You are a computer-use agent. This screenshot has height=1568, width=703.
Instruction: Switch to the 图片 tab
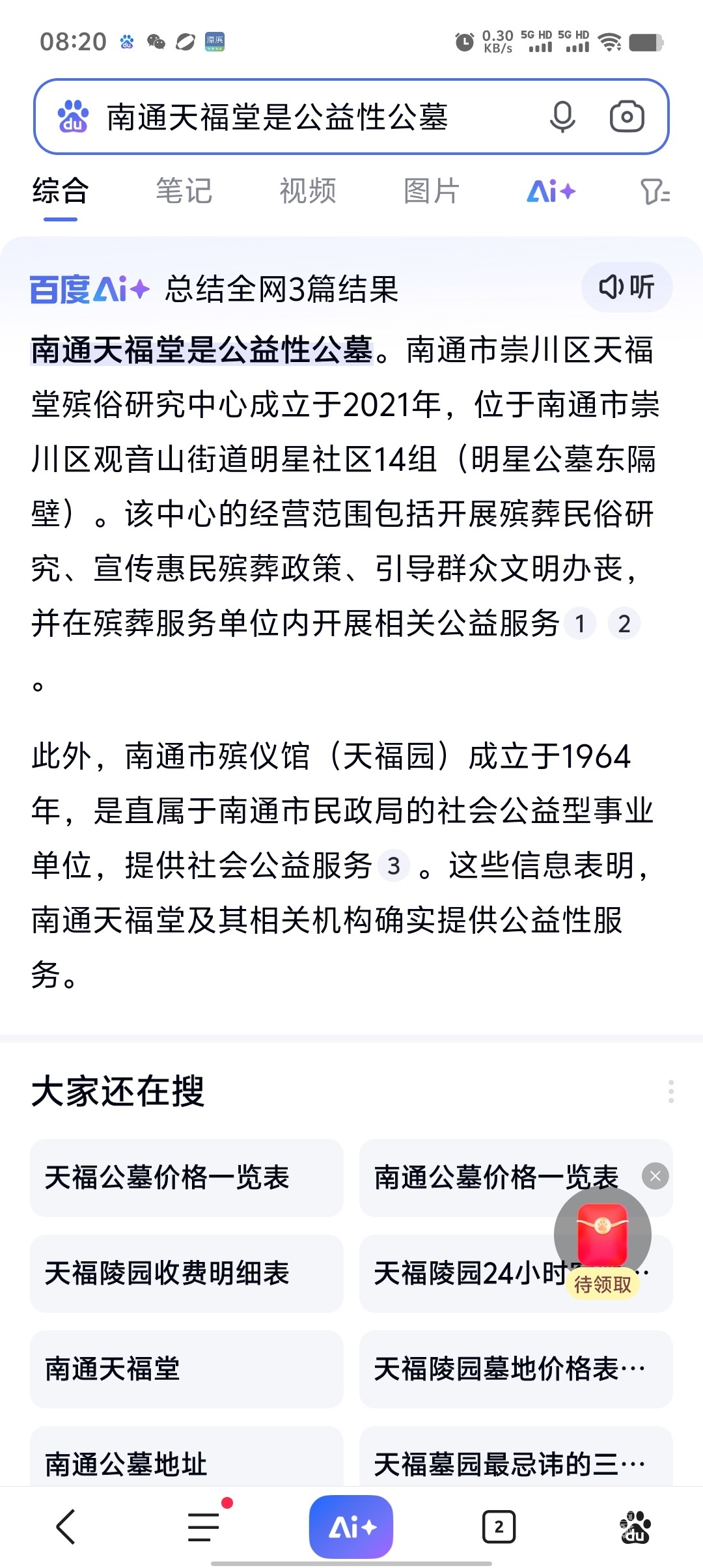[432, 191]
